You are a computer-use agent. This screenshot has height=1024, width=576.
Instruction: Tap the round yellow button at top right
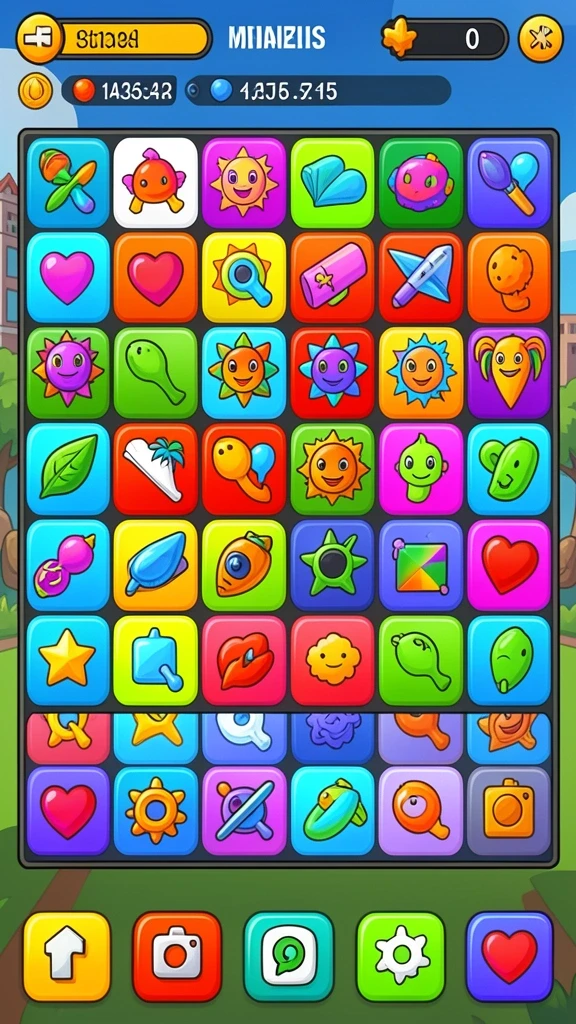(541, 39)
